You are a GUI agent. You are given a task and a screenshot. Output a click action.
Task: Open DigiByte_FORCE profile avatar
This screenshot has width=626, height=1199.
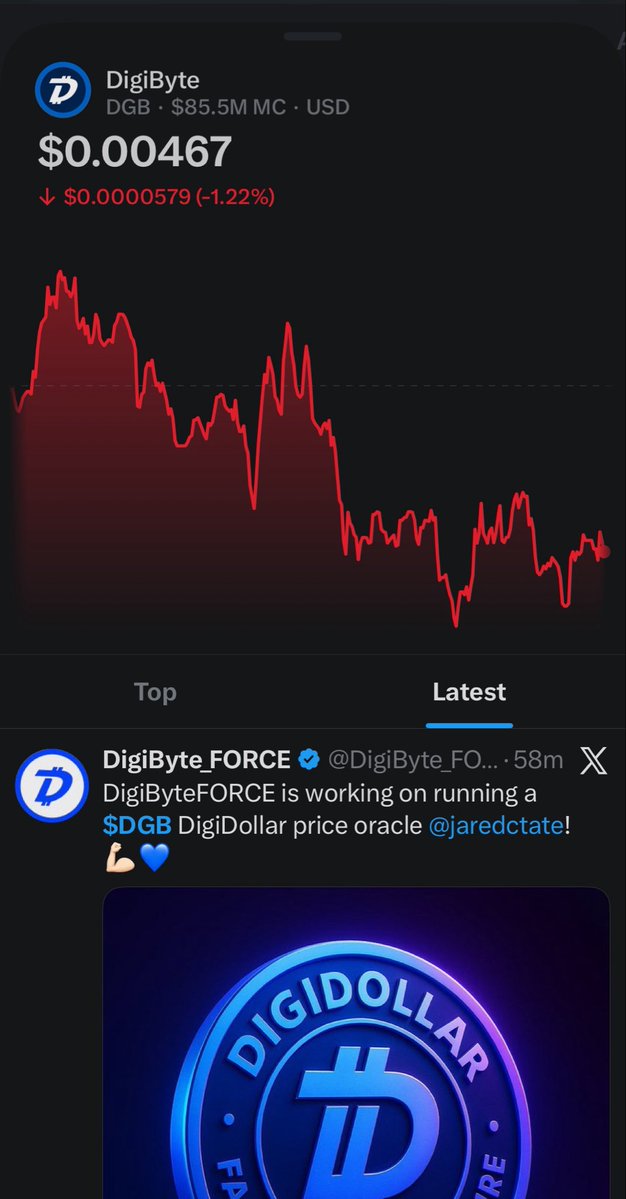pyautogui.click(x=52, y=785)
